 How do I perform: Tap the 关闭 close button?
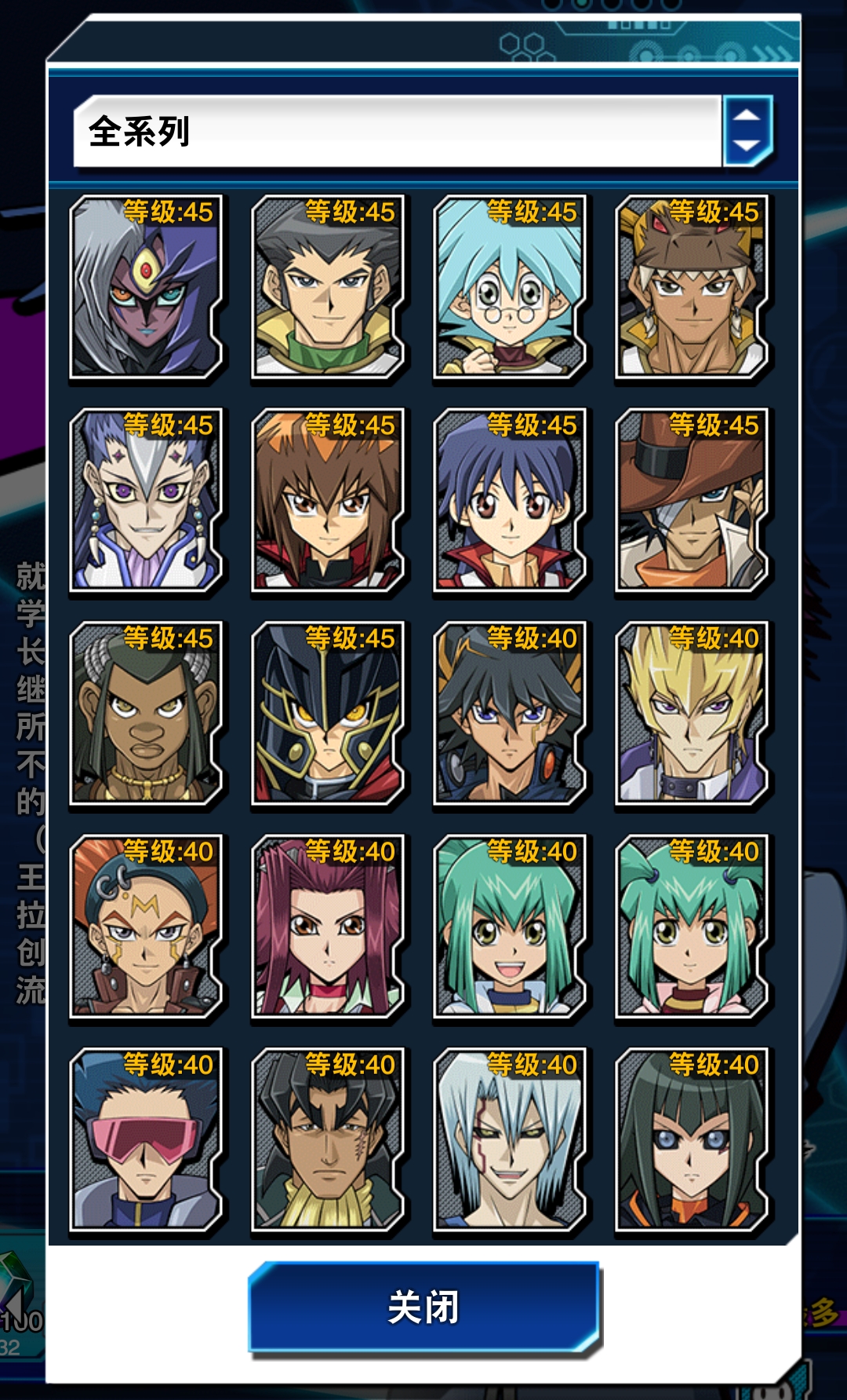(x=423, y=1307)
